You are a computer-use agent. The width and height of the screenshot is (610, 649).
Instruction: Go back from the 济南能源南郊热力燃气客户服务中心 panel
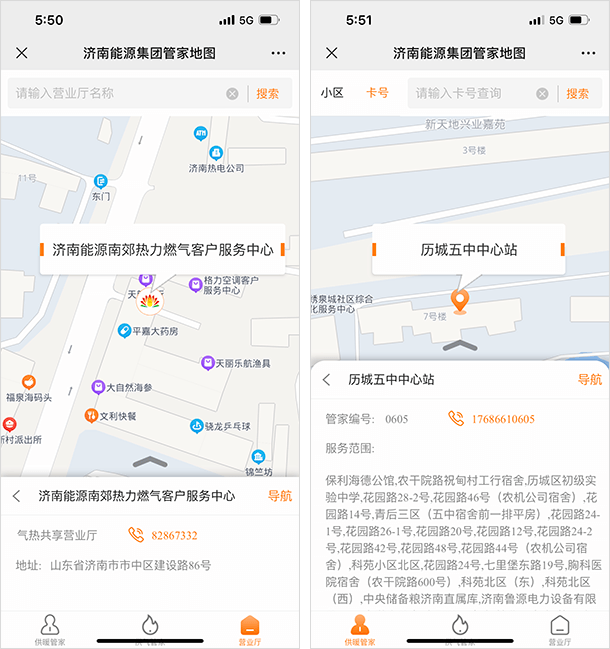pyautogui.click(x=17, y=496)
